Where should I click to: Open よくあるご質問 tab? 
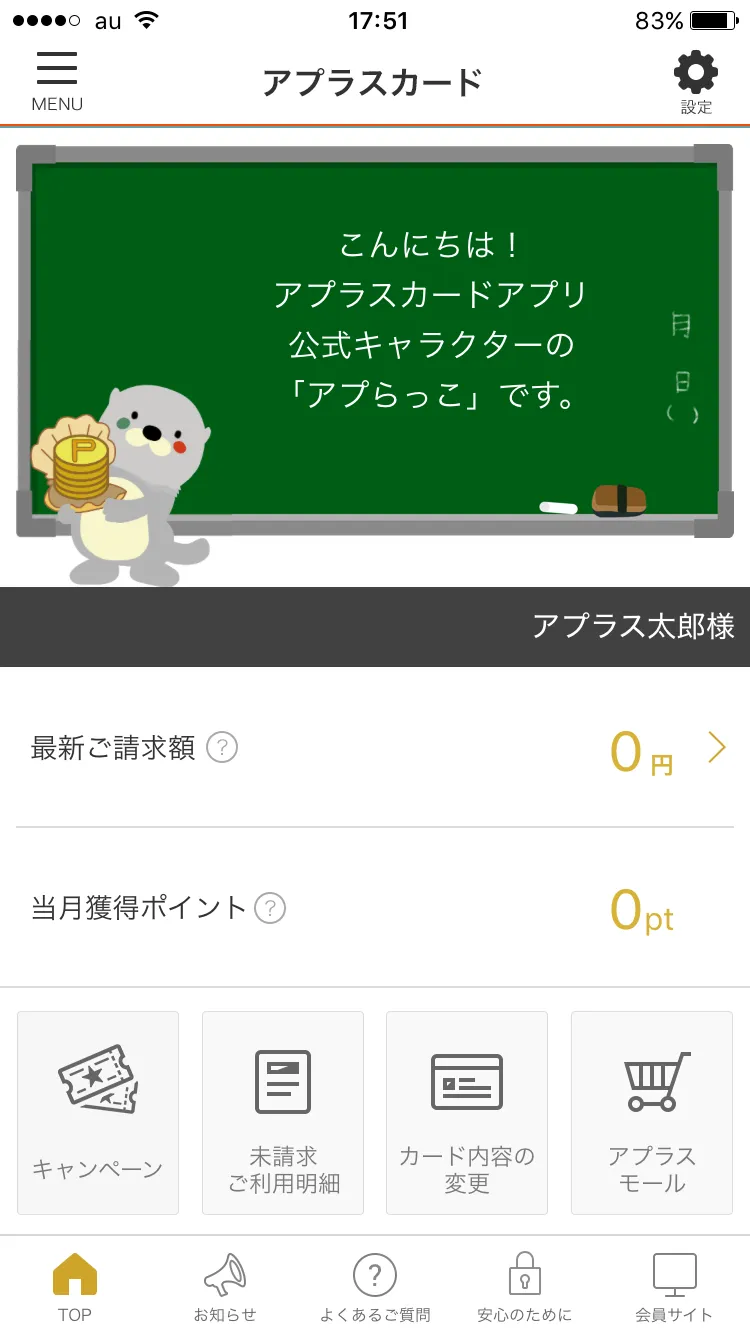(375, 1287)
